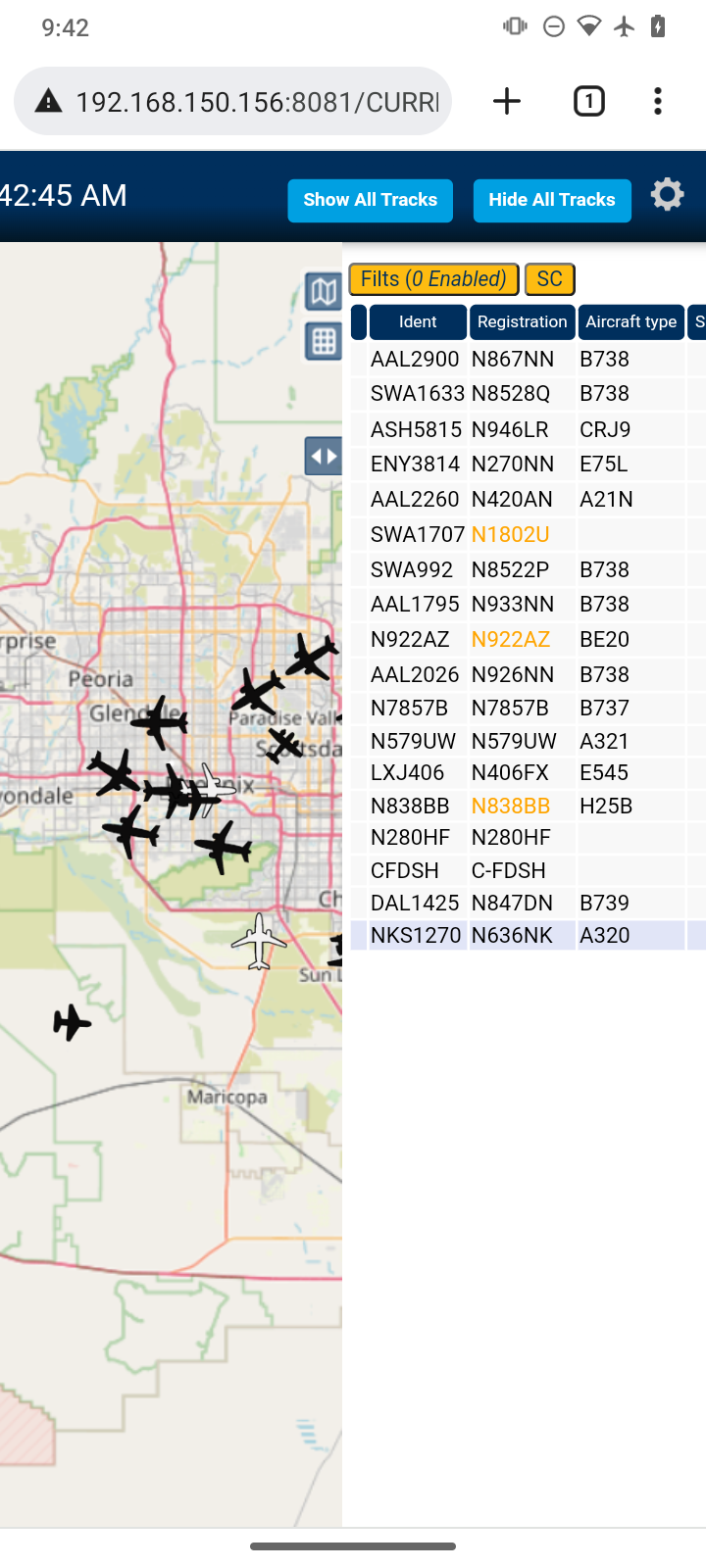Open registration link N922AZ

(x=510, y=639)
